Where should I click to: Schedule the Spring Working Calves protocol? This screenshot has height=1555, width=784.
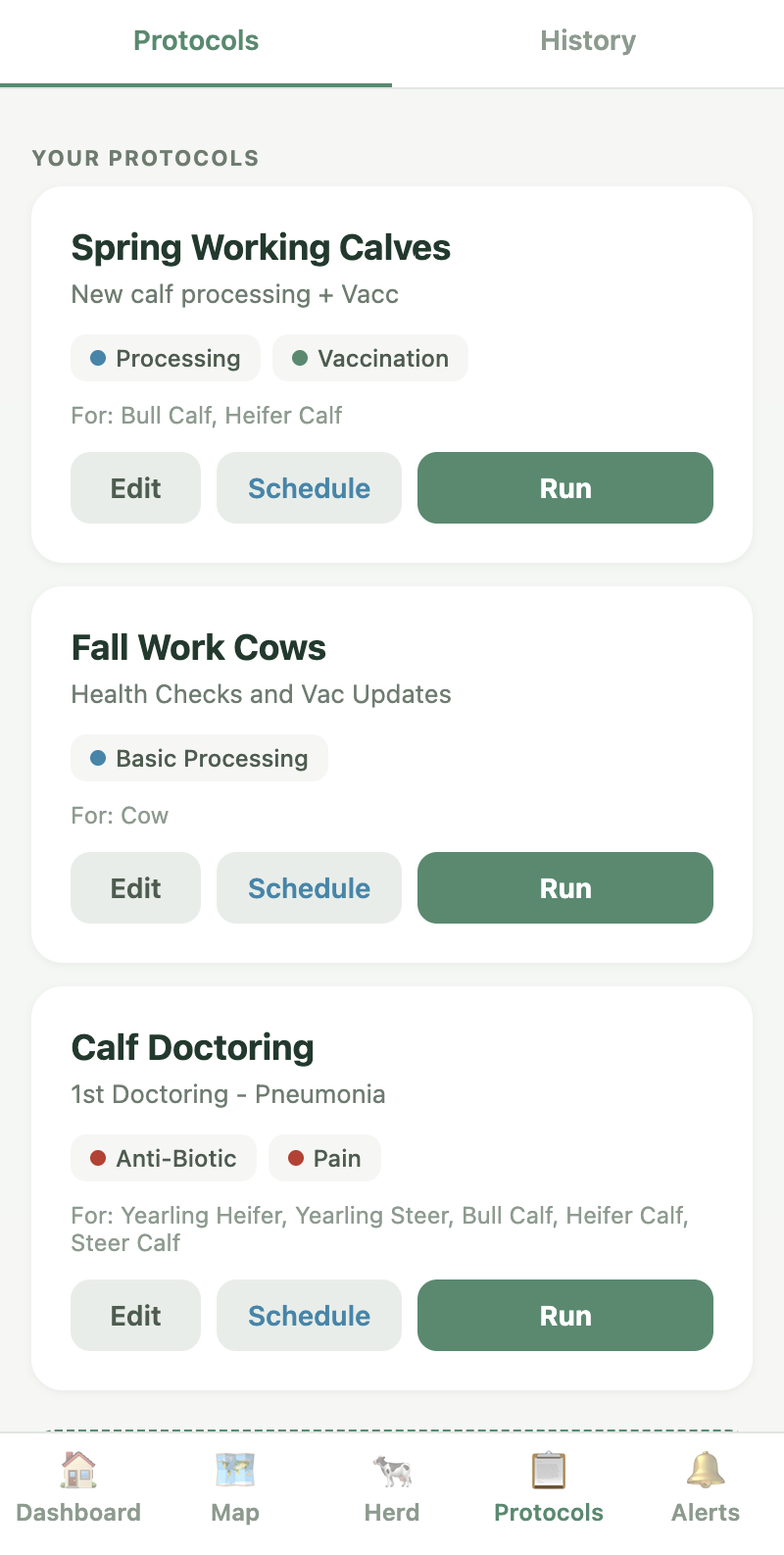pos(309,487)
